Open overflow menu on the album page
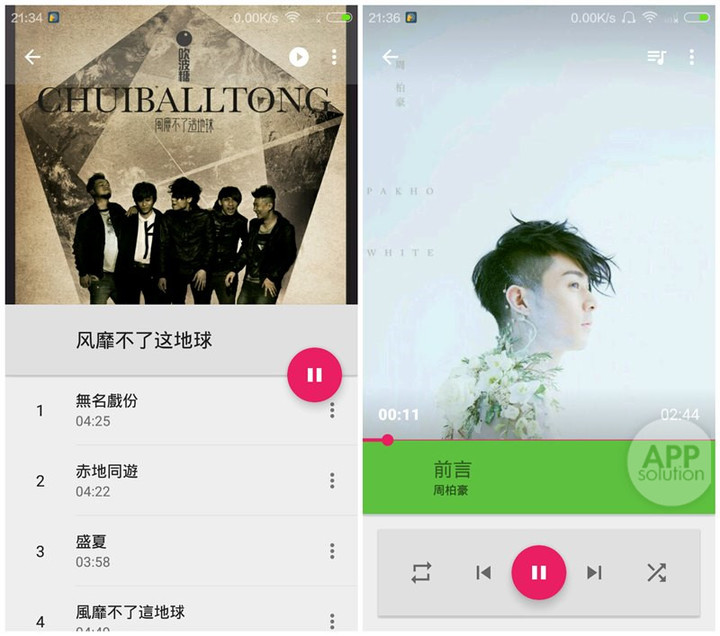 [334, 57]
